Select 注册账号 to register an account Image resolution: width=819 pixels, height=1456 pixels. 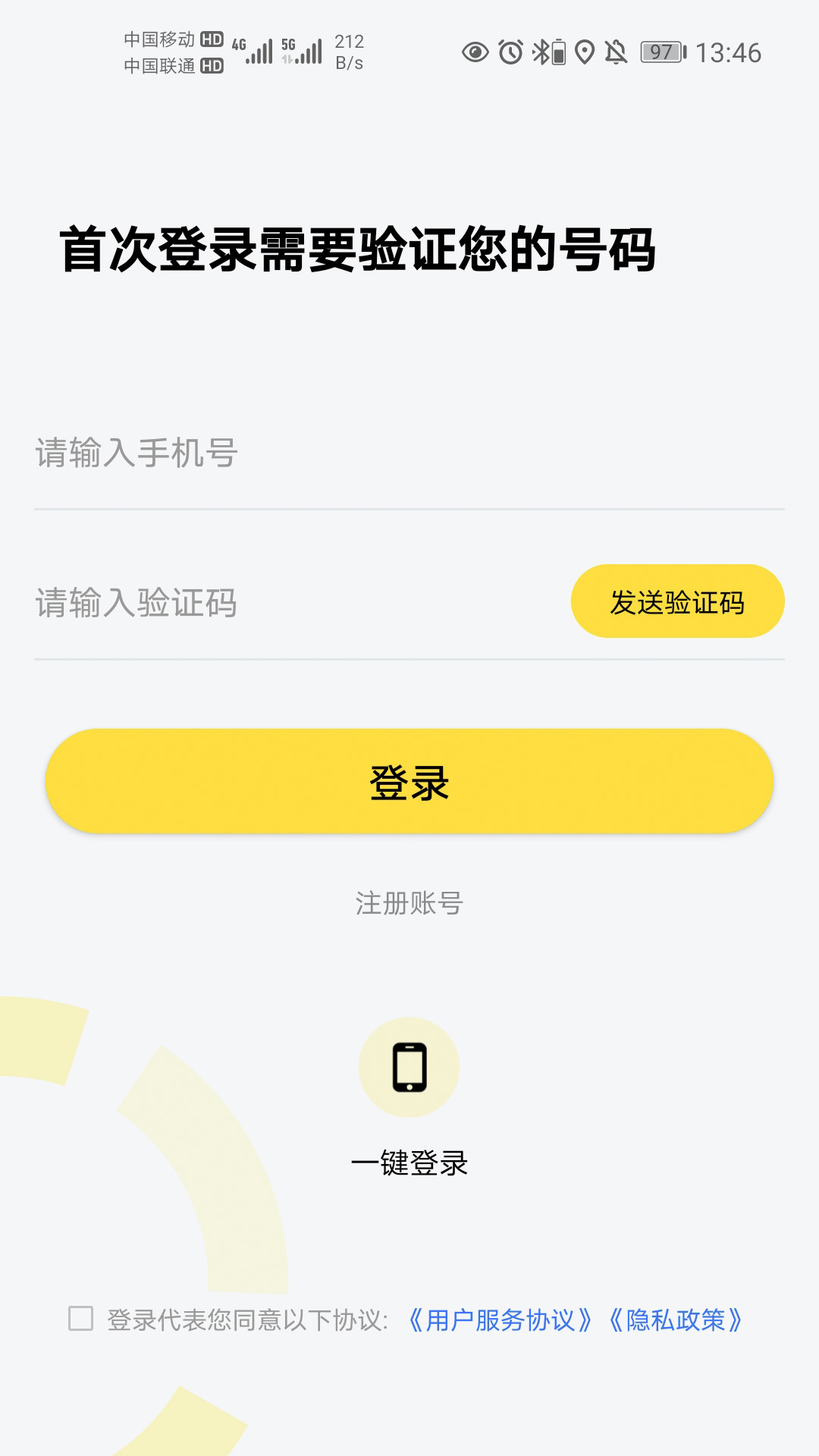click(x=409, y=903)
